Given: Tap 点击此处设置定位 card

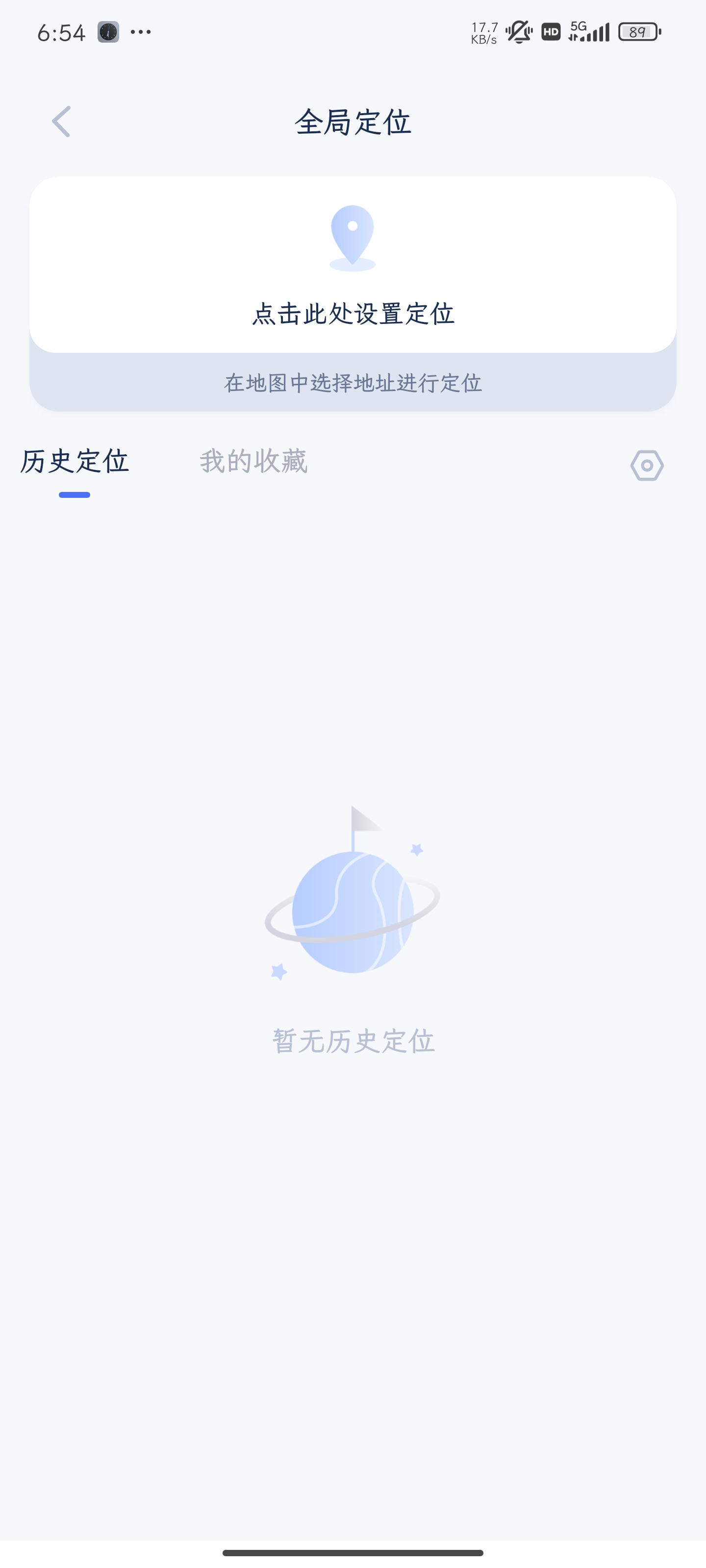Looking at the screenshot, I should pos(353,266).
